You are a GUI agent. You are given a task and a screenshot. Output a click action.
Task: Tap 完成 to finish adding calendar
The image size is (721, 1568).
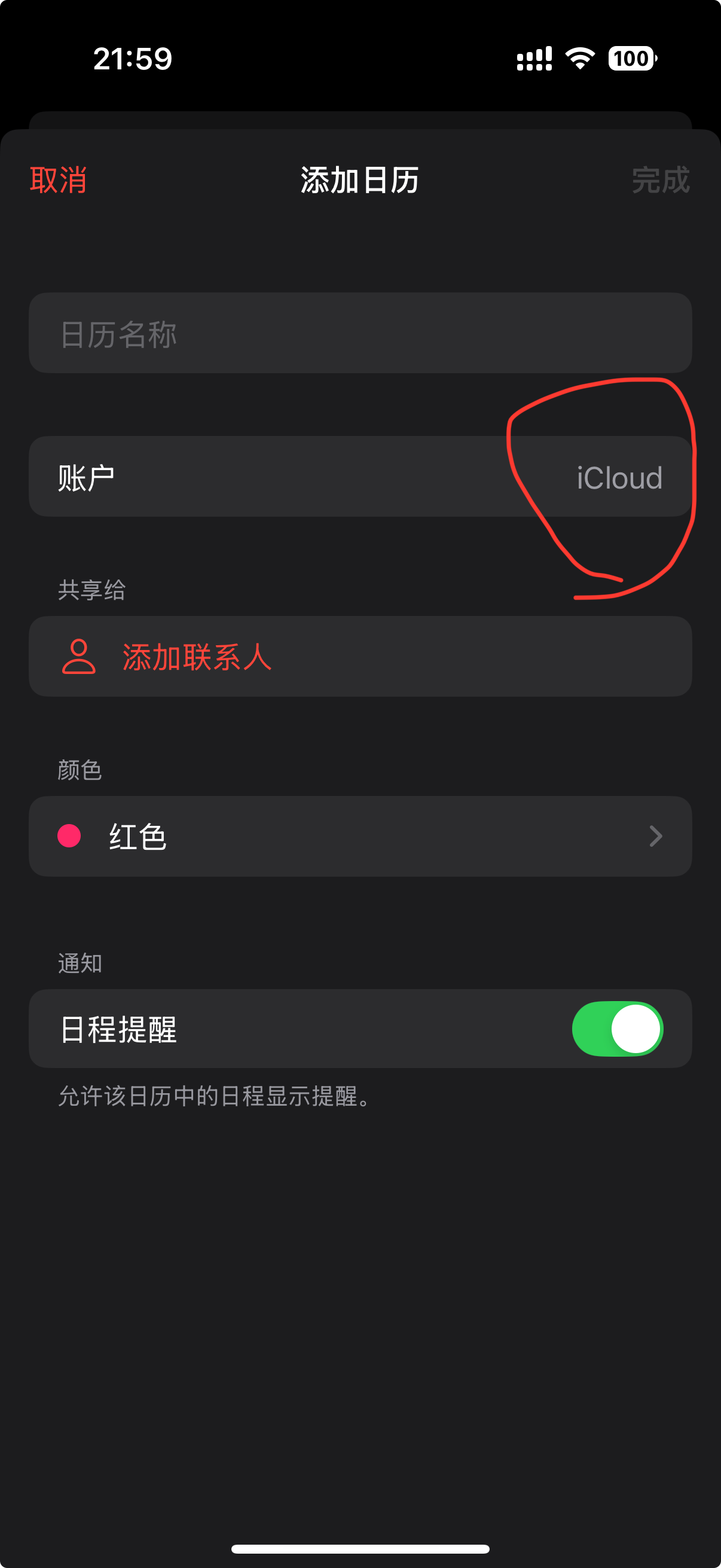(x=660, y=180)
